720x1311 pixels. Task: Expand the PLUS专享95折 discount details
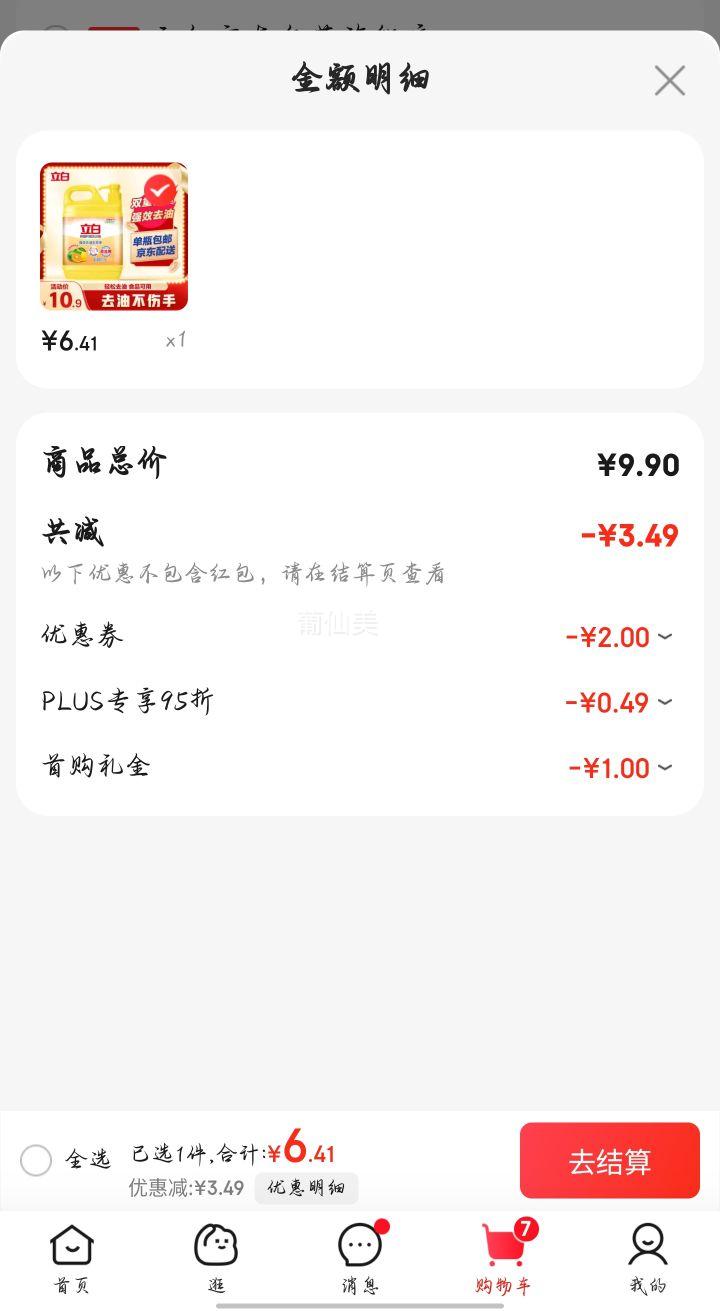pyautogui.click(x=665, y=702)
